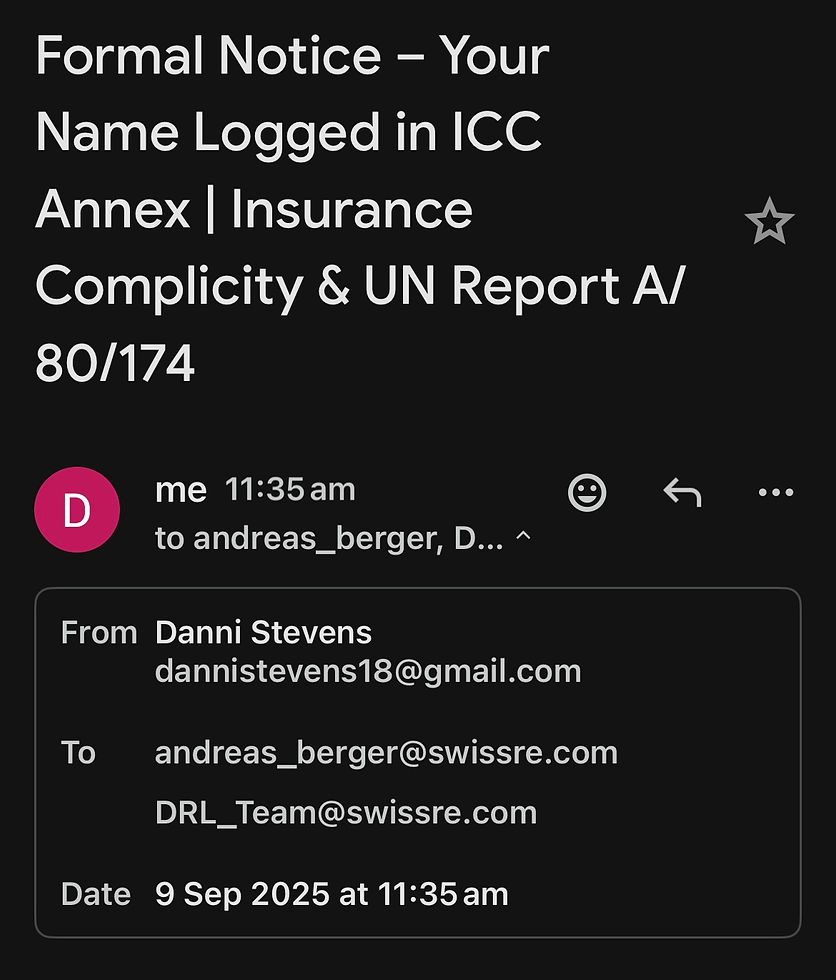Screen dimensions: 836x980
Task: Add an emoji reaction to the email
Action: (x=587, y=492)
